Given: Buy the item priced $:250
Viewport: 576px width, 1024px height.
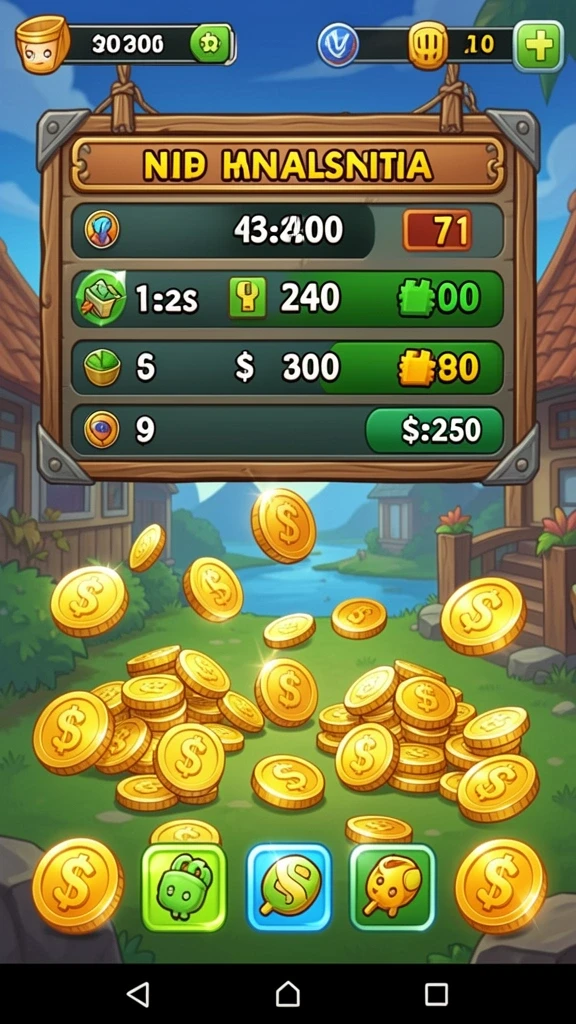Looking at the screenshot, I should pos(434,430).
